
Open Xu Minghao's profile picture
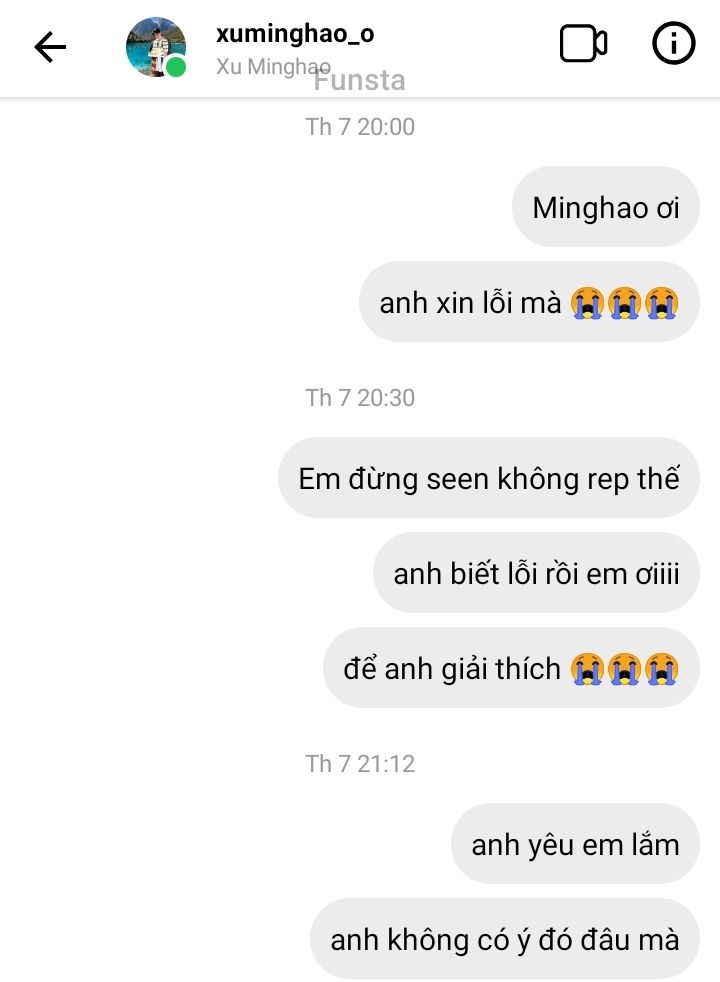[x=155, y=47]
